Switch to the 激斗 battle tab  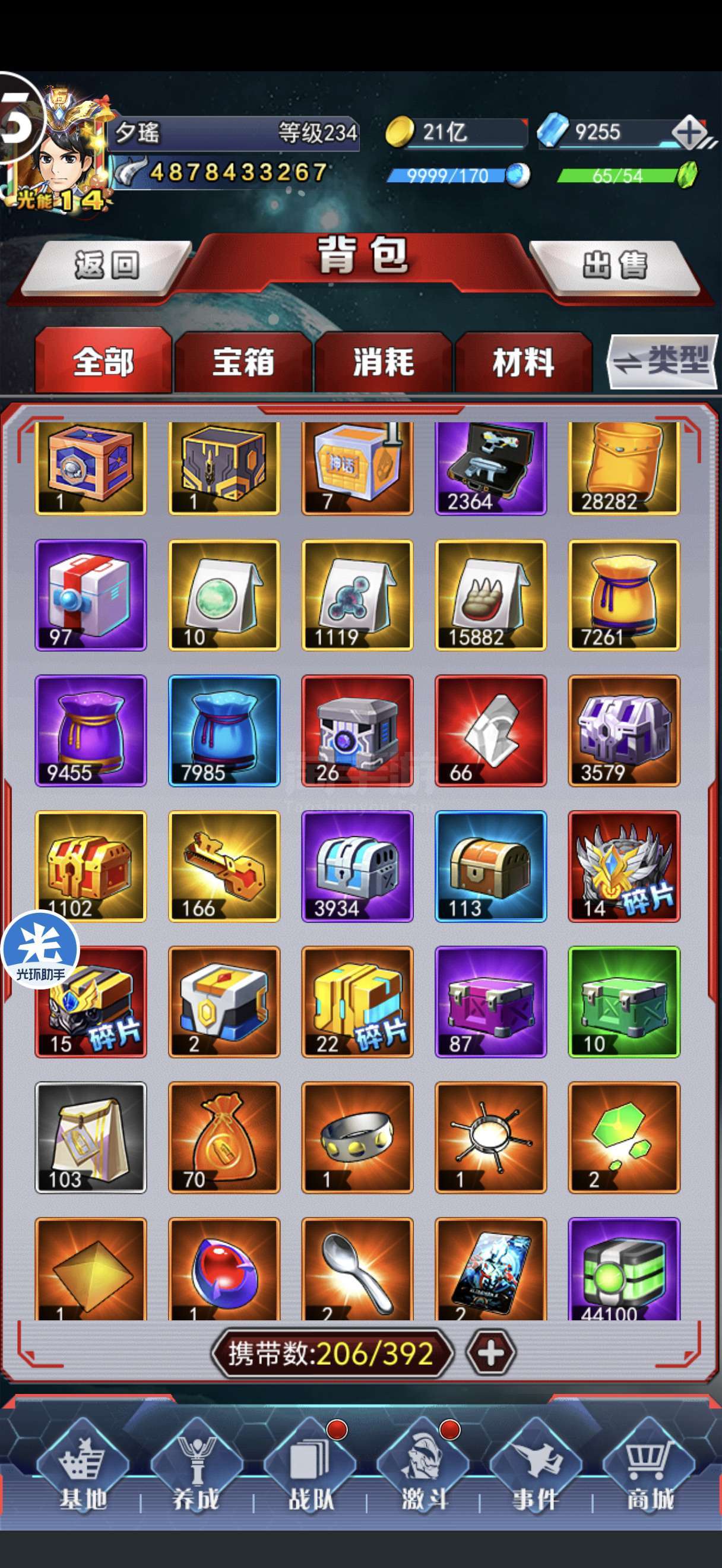pyautogui.click(x=424, y=1468)
